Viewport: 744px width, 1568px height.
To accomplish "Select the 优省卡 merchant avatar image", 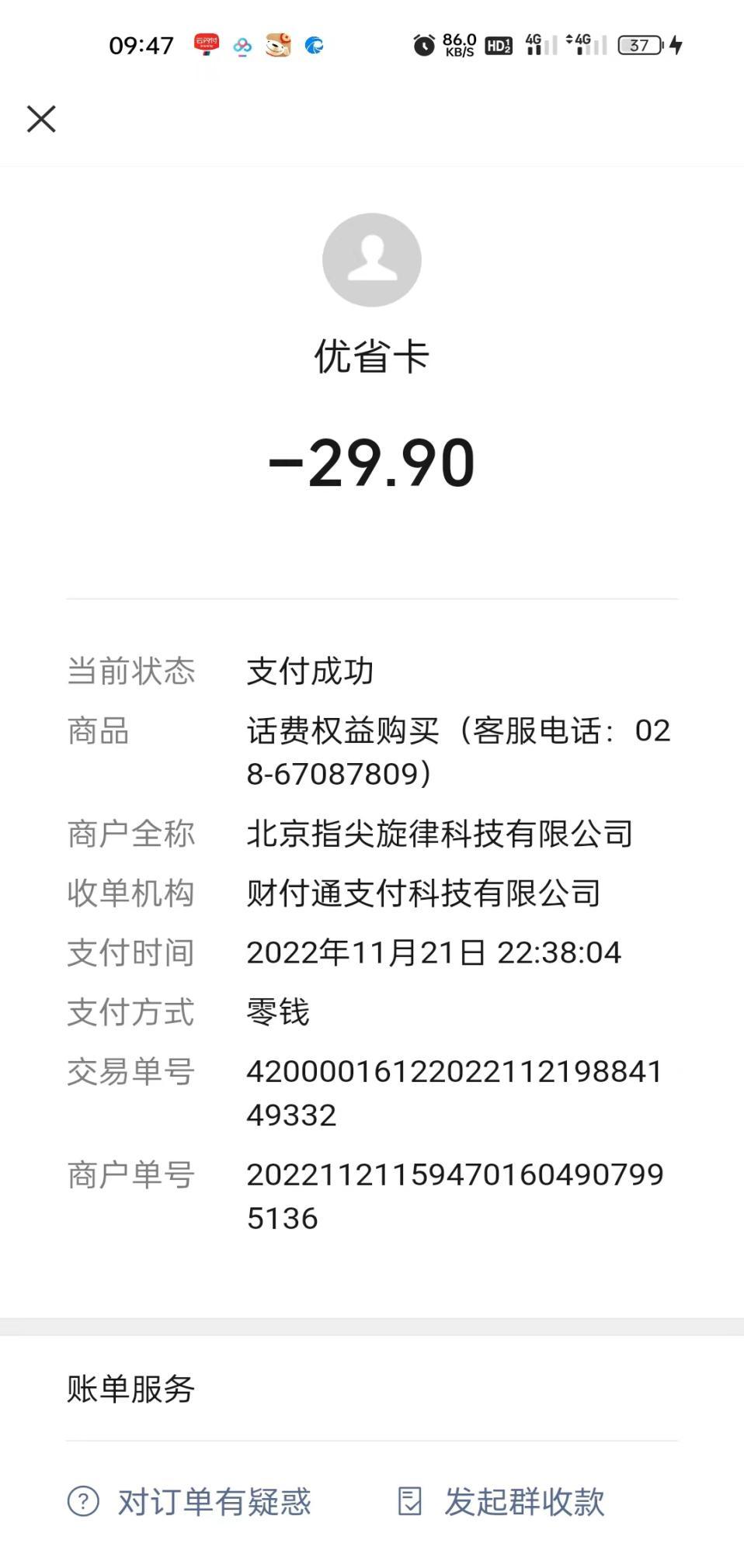I will (372, 259).
